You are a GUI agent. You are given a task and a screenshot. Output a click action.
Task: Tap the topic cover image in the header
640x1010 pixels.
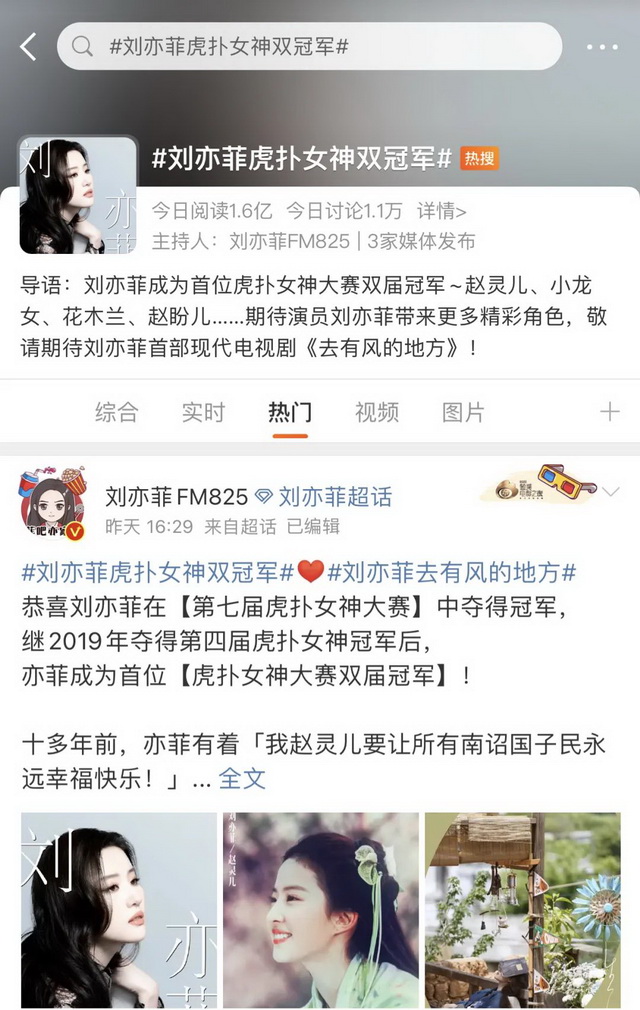[78, 195]
